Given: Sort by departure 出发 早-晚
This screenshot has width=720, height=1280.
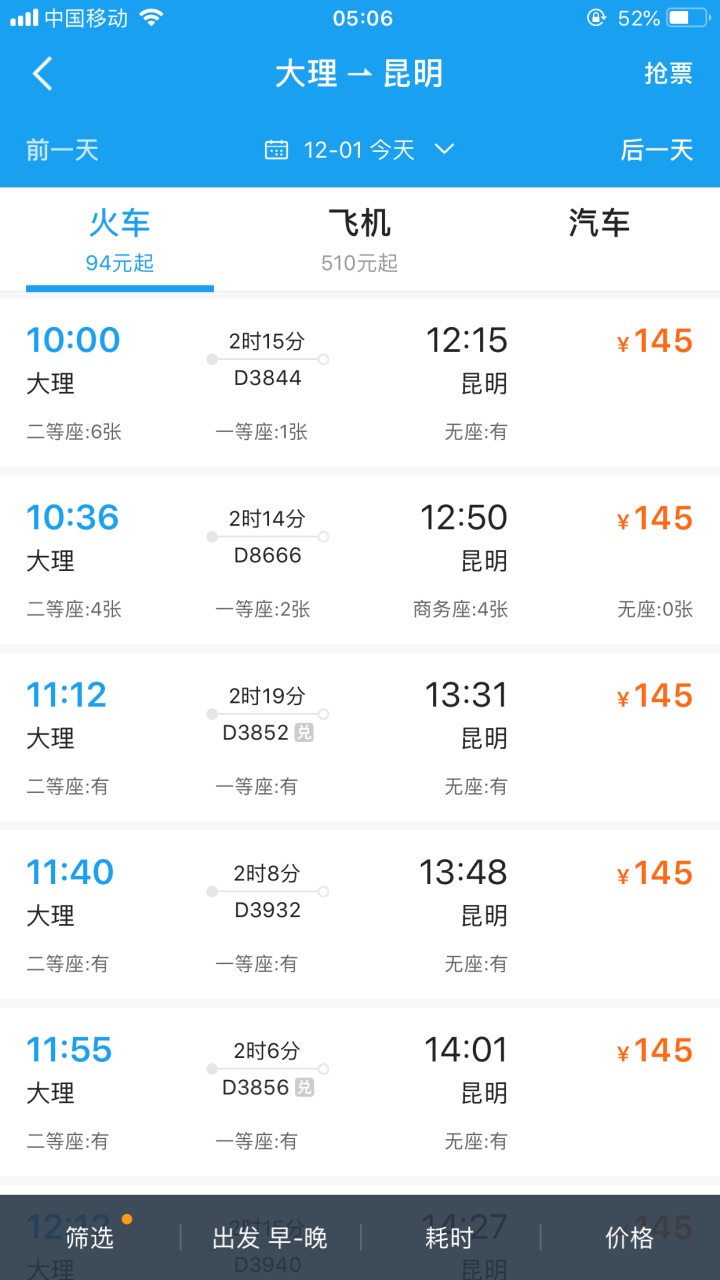Looking at the screenshot, I should point(270,1238).
